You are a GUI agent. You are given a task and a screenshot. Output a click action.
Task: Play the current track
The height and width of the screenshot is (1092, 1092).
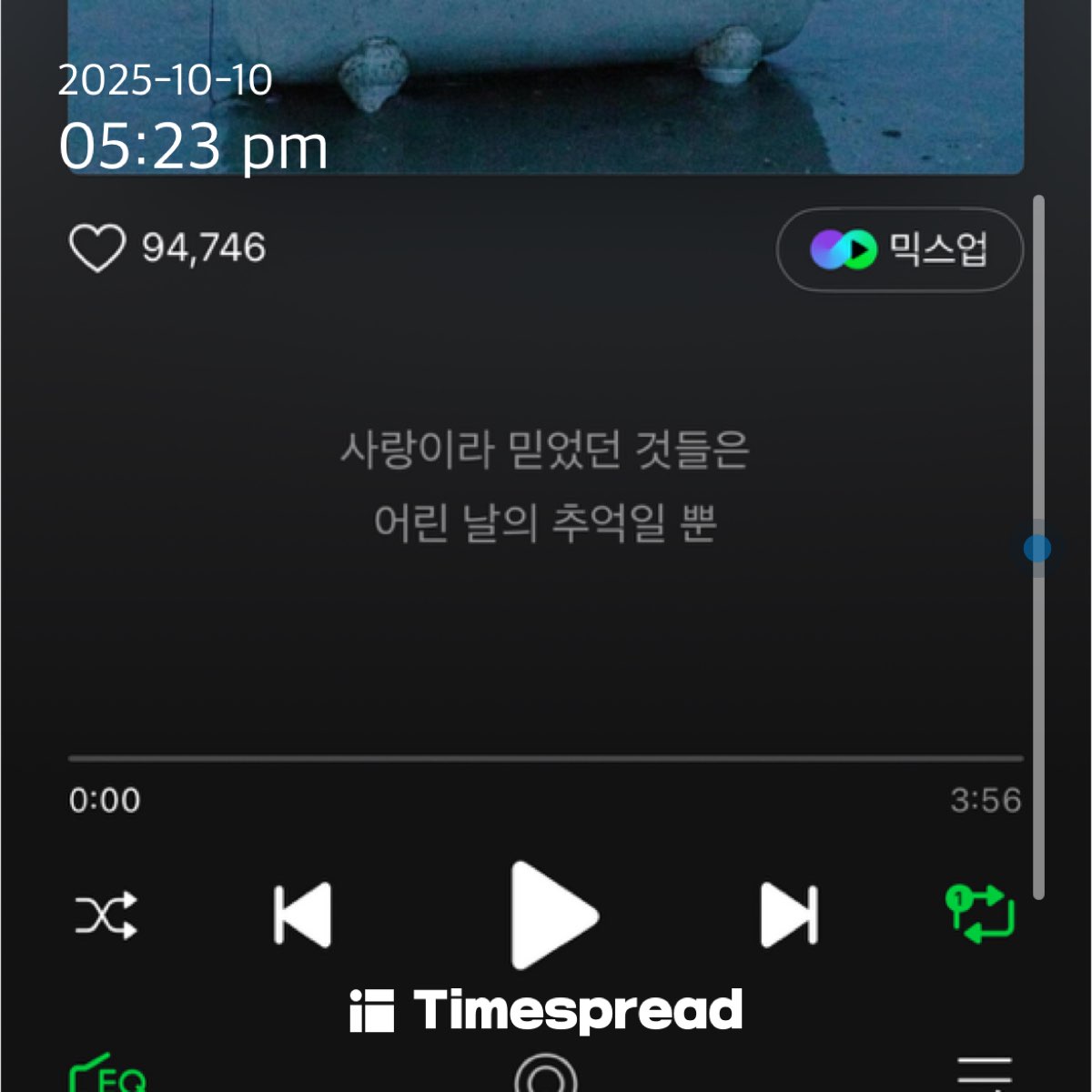(551, 915)
